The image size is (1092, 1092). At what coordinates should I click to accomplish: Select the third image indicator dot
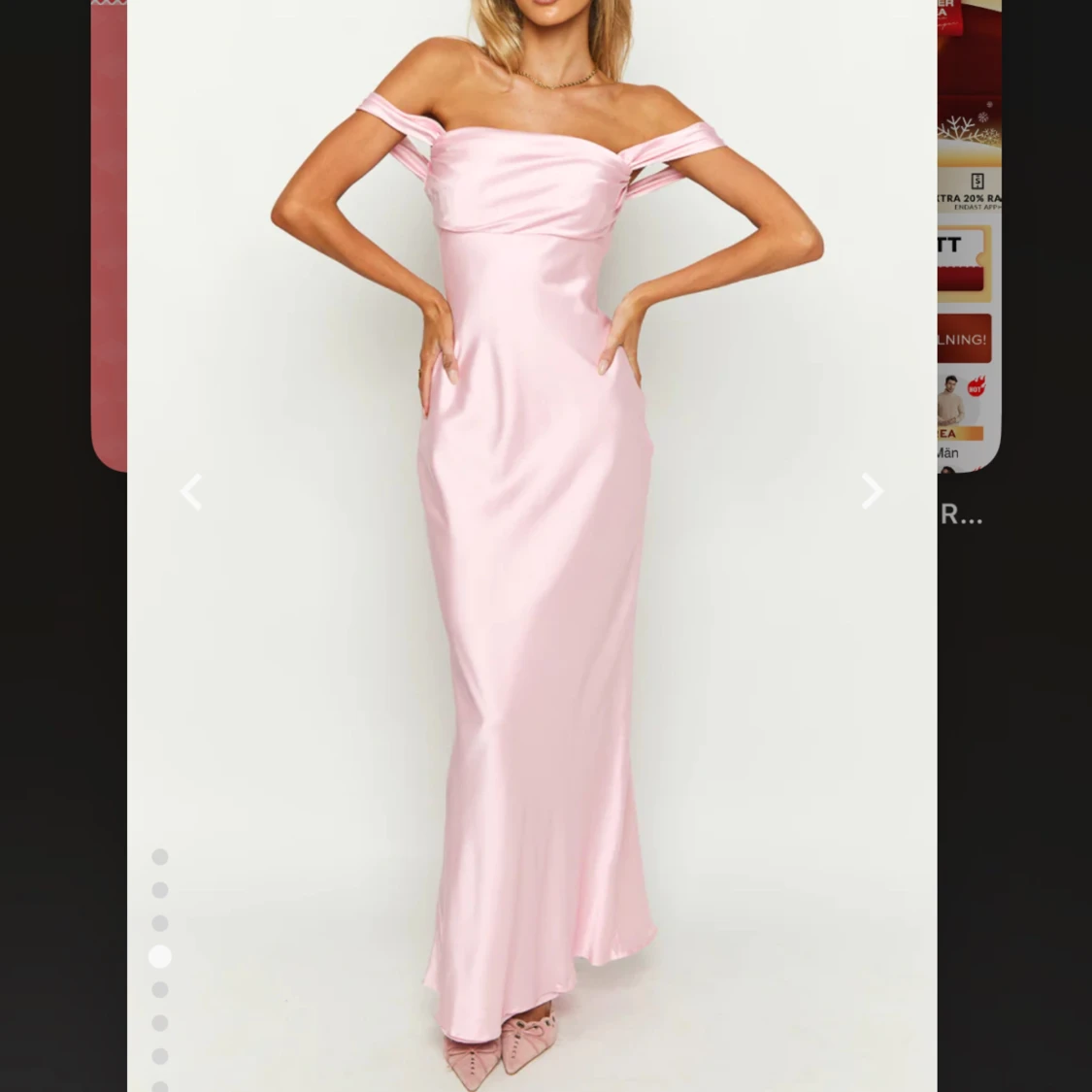click(x=160, y=923)
